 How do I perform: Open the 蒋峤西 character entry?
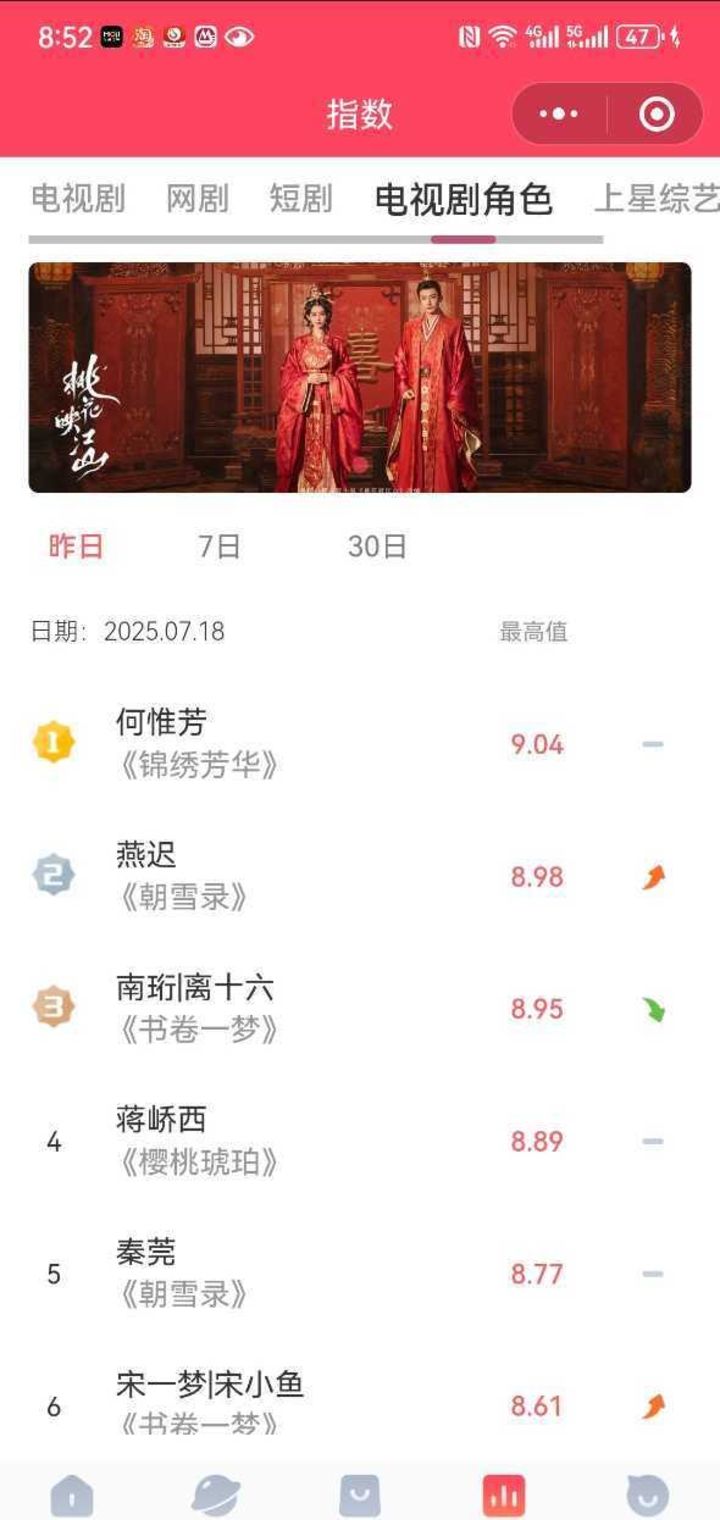pyautogui.click(x=360, y=1141)
